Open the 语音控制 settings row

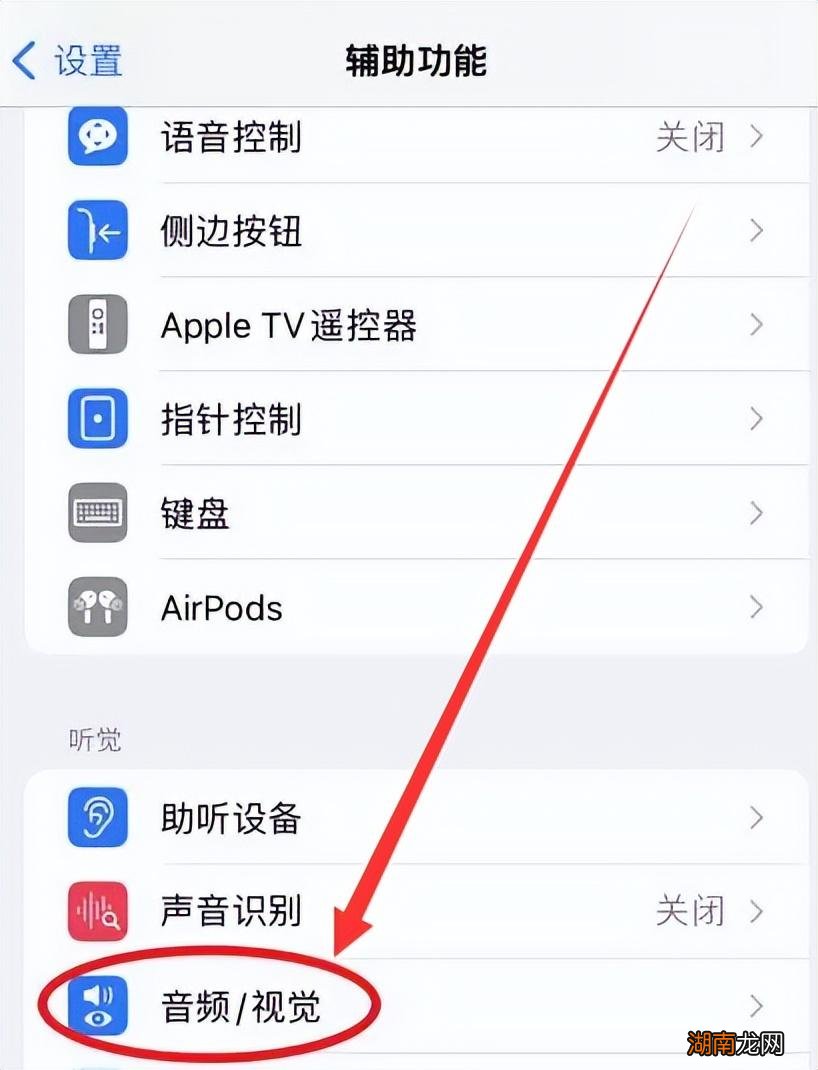point(300,137)
